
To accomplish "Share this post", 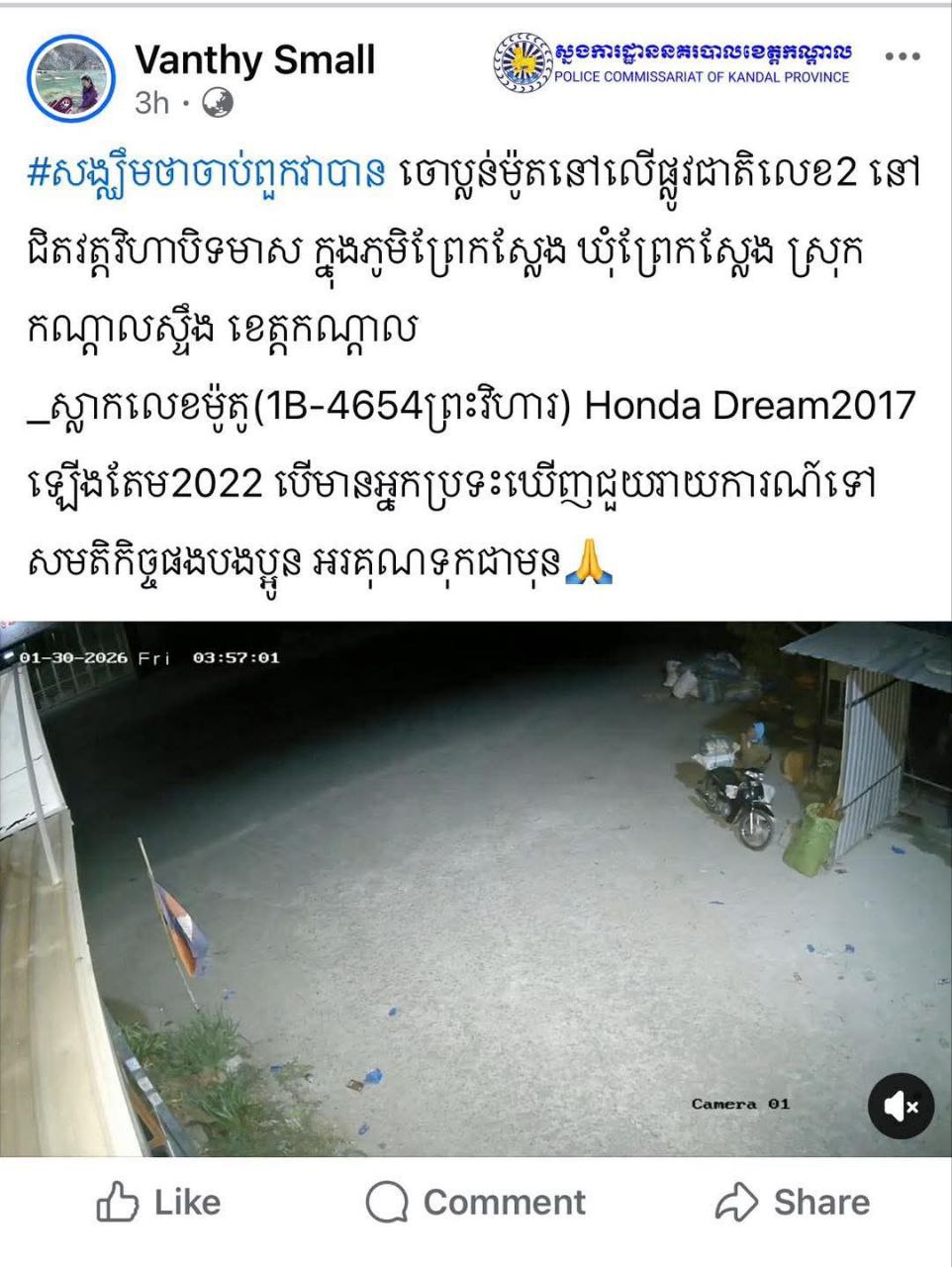I will point(792,1203).
